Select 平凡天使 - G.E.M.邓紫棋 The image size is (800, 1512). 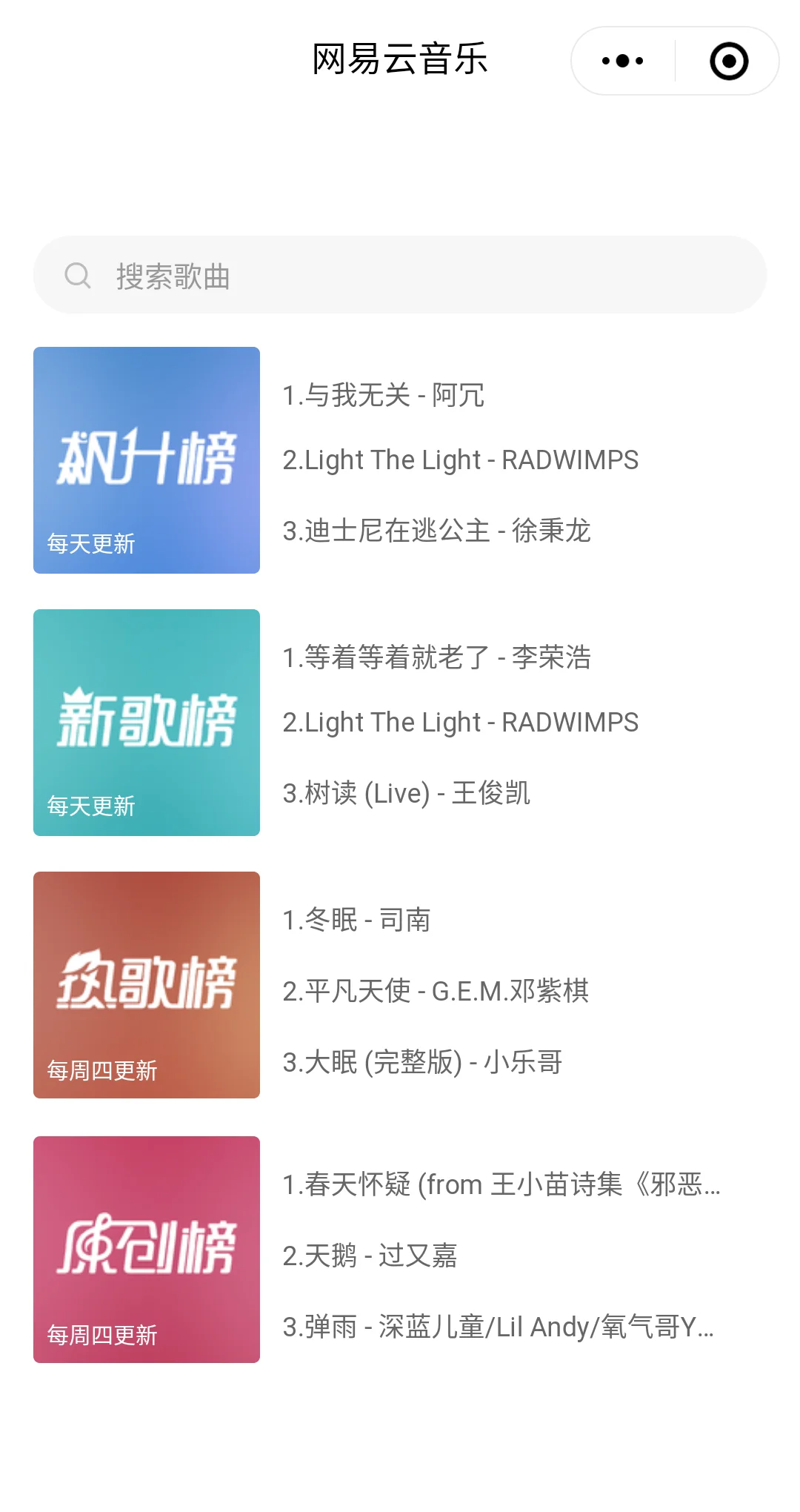tap(436, 991)
